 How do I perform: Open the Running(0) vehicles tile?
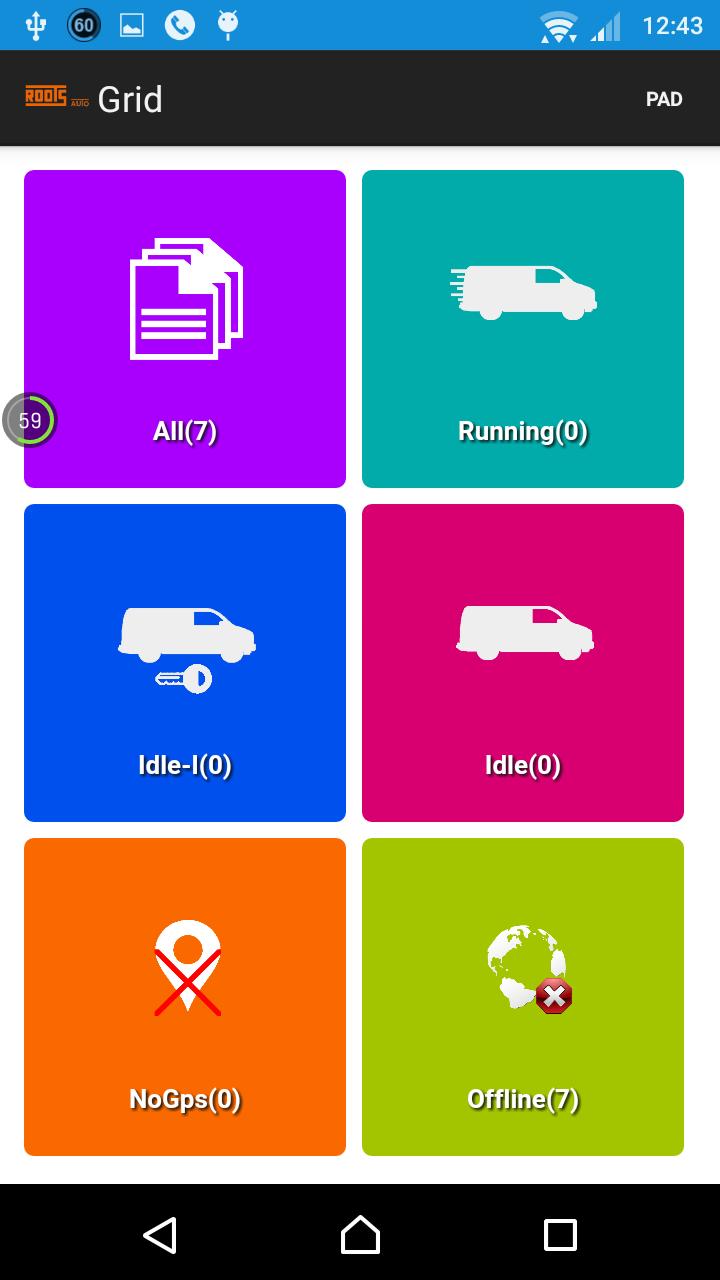[523, 329]
